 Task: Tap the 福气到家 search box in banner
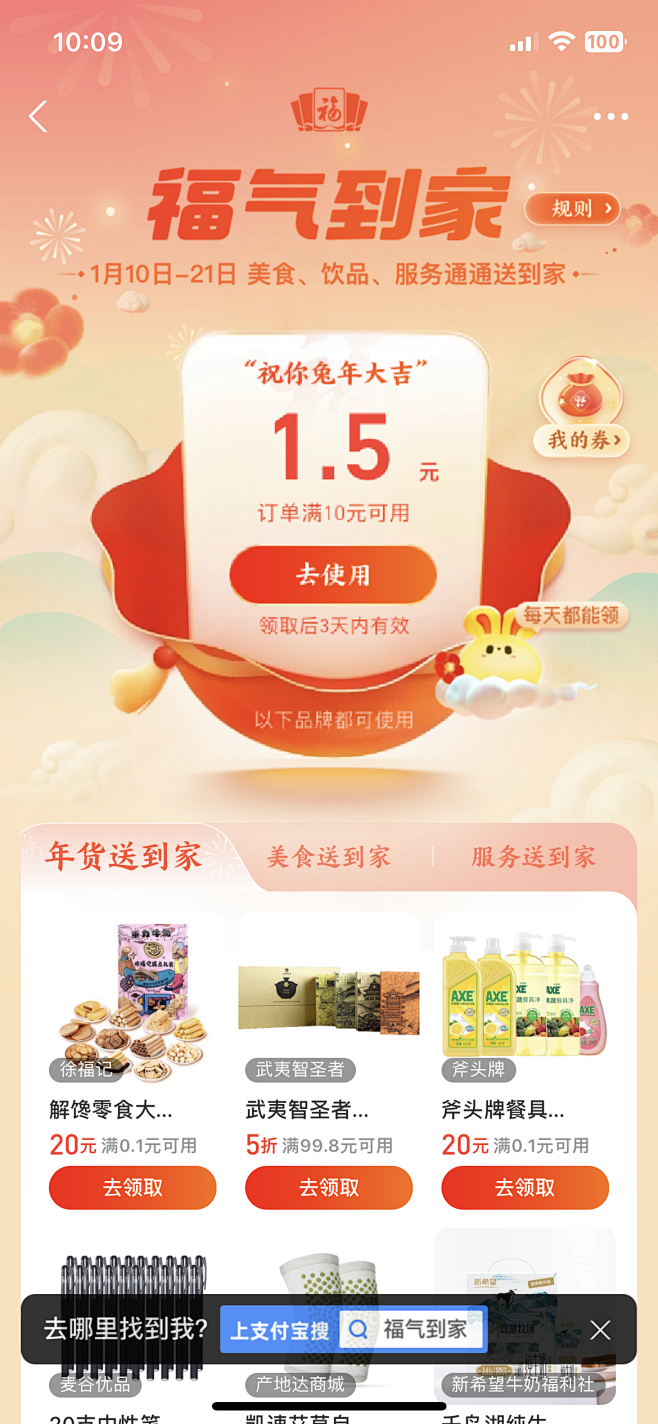pyautogui.click(x=411, y=1329)
